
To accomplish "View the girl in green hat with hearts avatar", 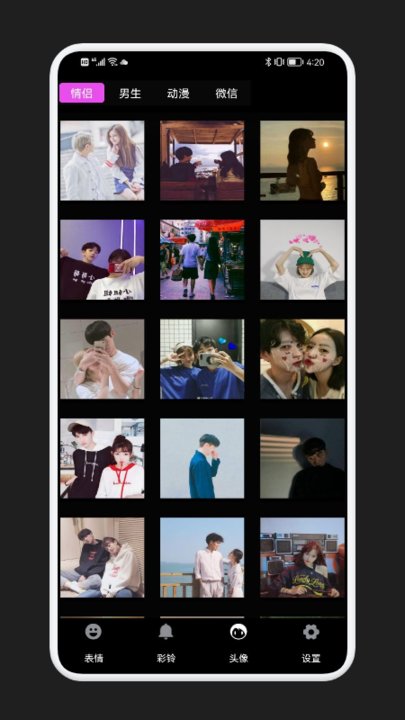I will pos(302,259).
